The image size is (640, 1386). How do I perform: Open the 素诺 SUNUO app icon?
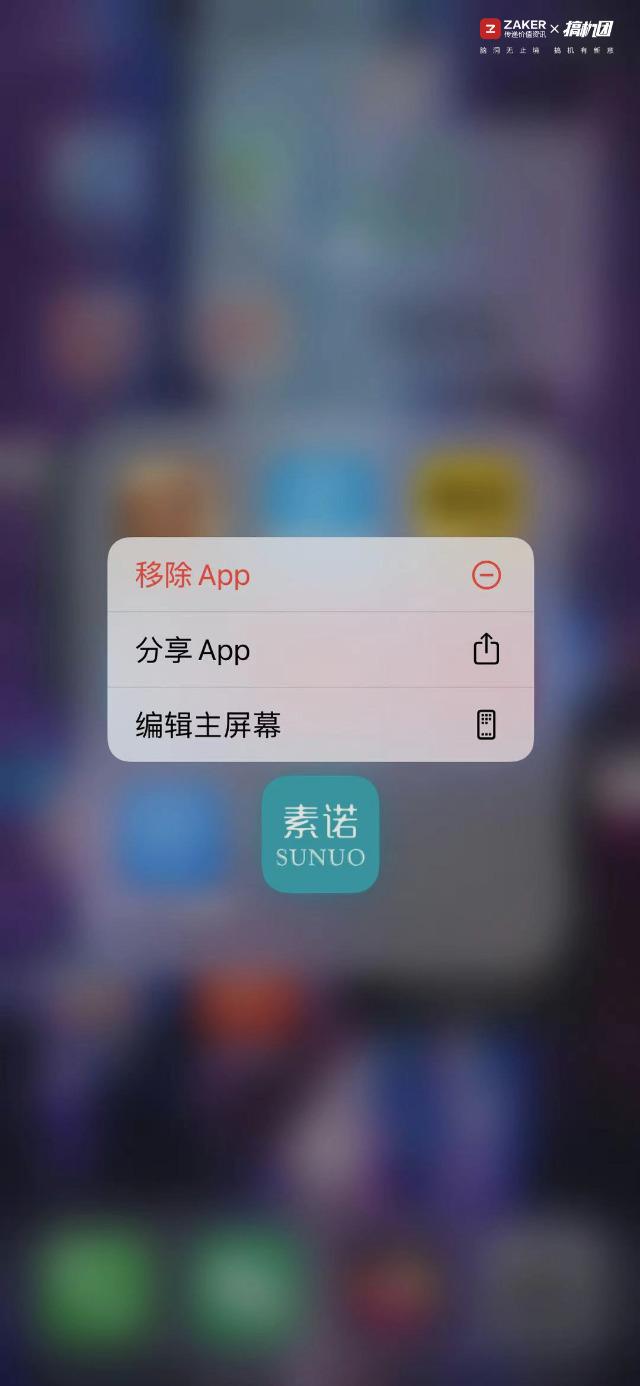(320, 834)
